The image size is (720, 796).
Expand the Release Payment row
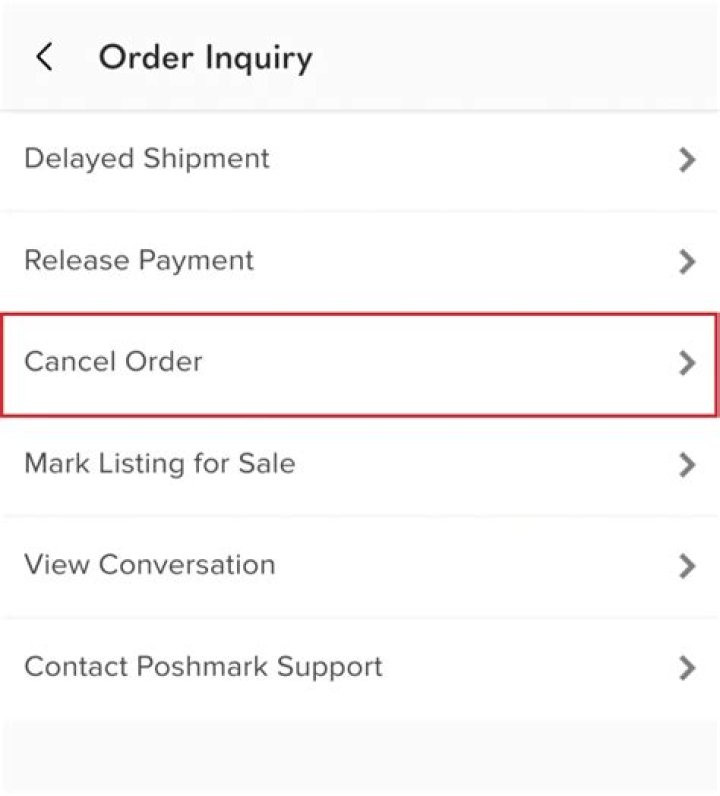tap(360, 261)
